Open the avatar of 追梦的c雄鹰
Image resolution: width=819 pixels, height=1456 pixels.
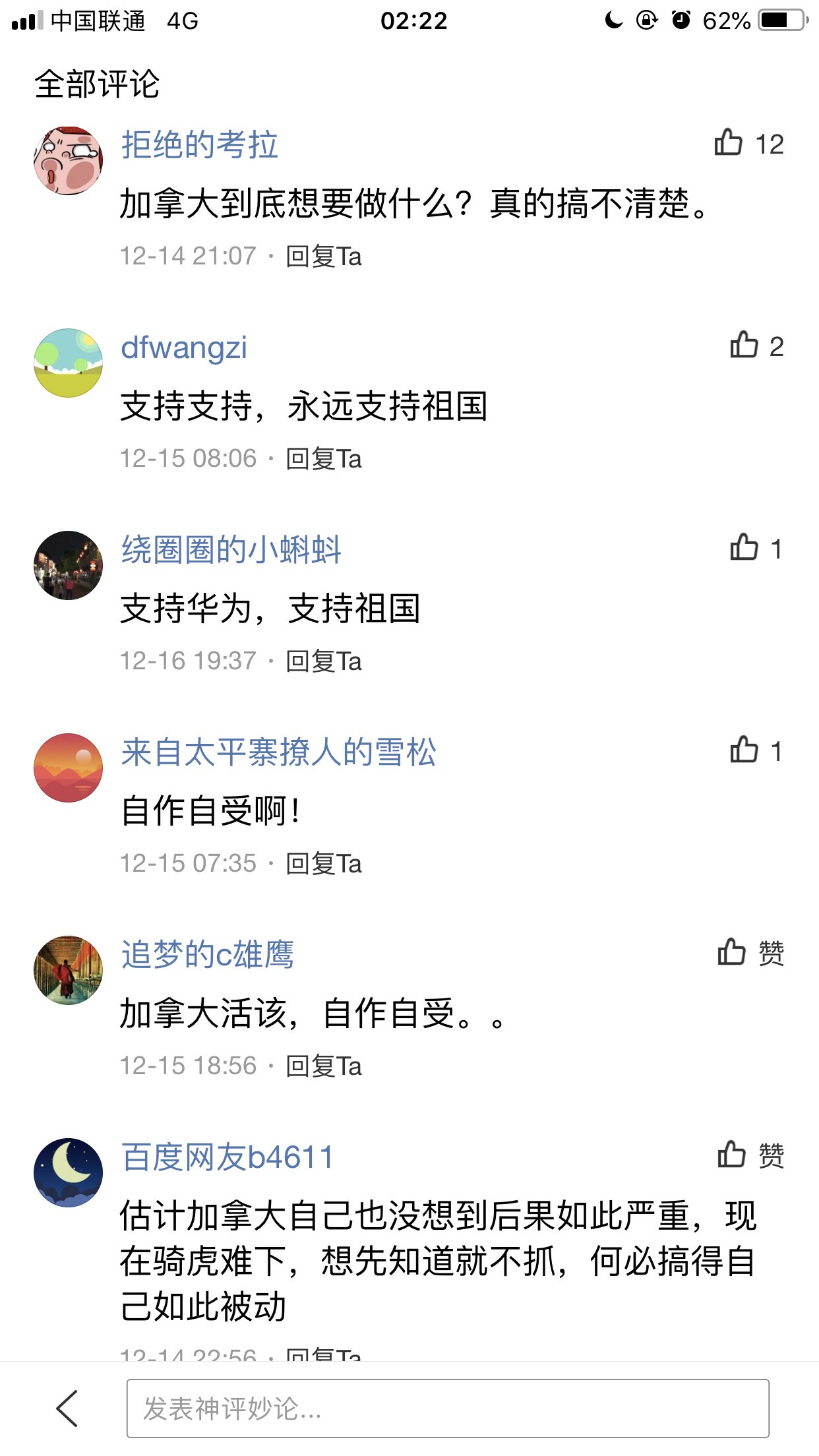pyautogui.click(x=69, y=970)
